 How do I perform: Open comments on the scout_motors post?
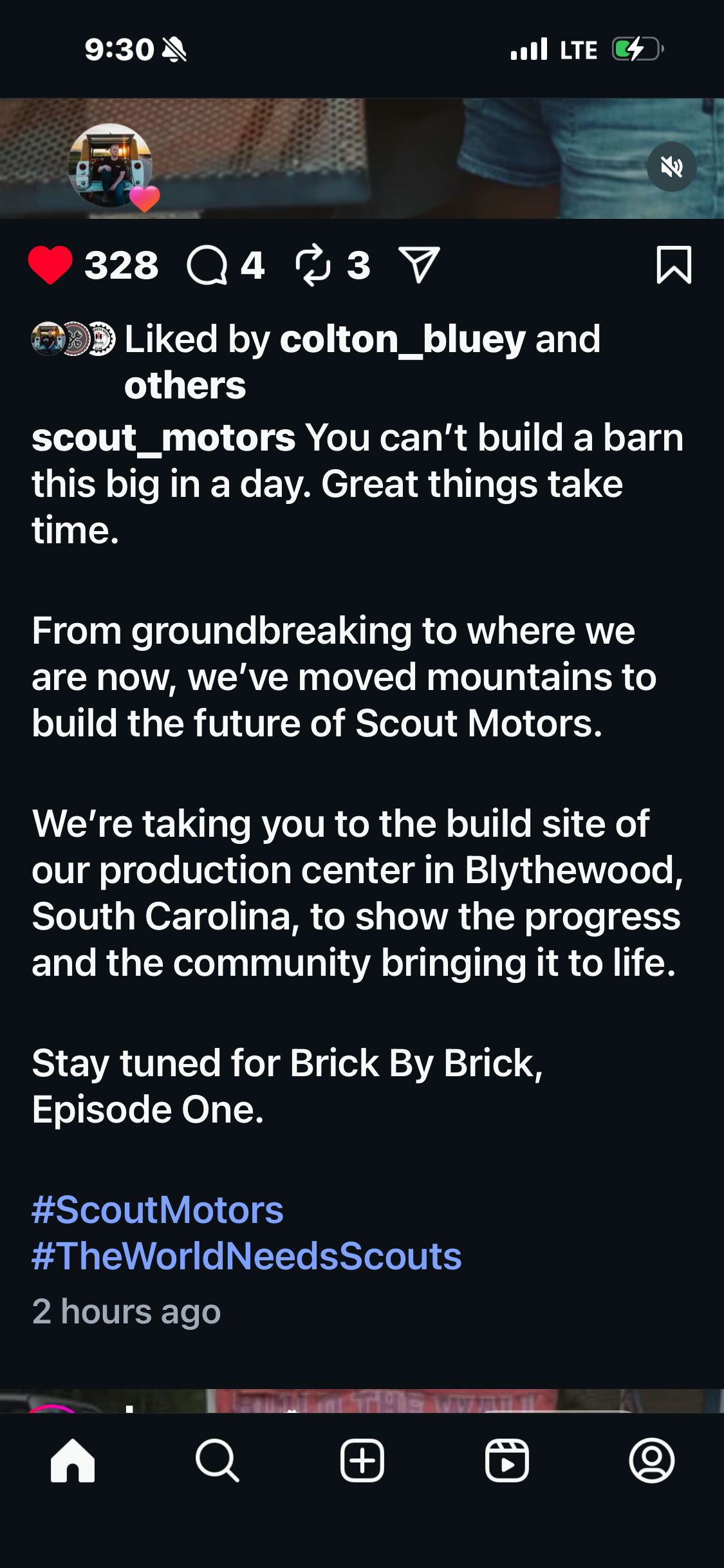pos(207,265)
